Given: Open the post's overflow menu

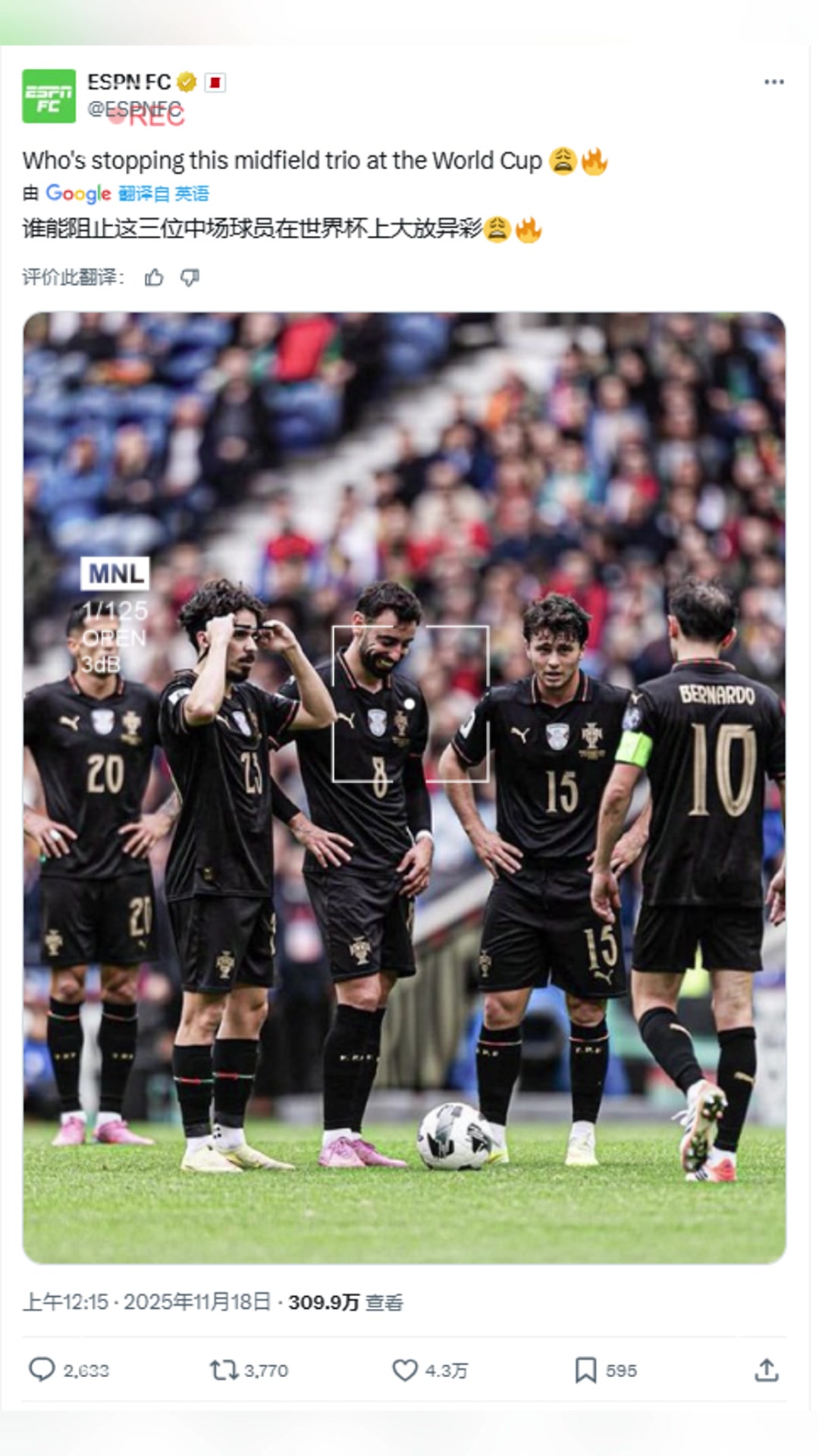Looking at the screenshot, I should point(773,82).
